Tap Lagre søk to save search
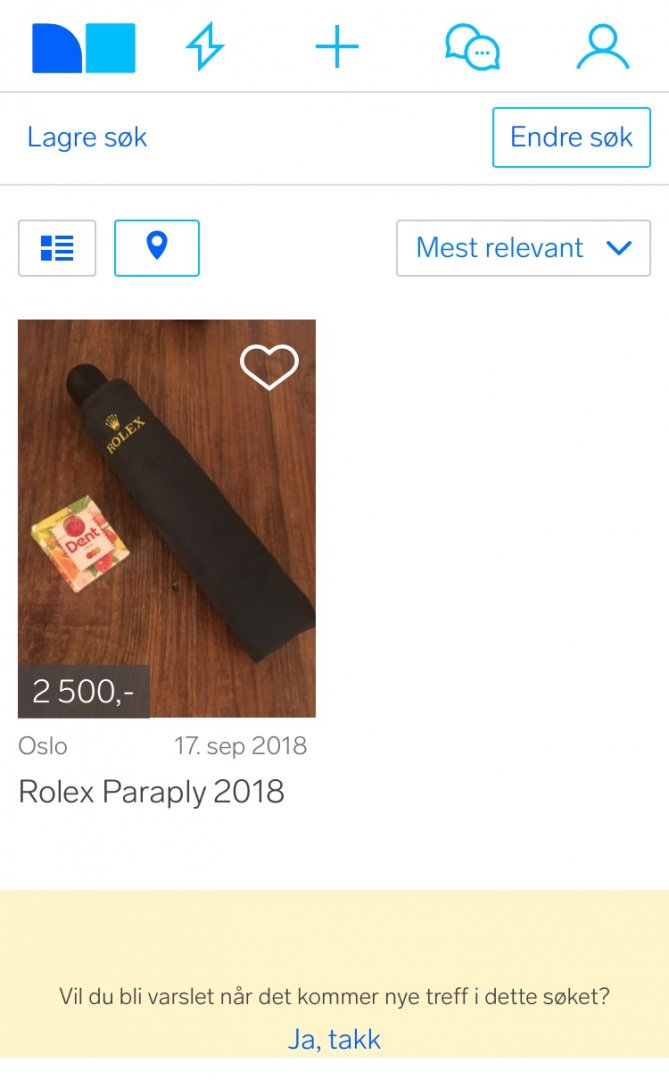This screenshot has height=1080, width=669. [x=87, y=138]
